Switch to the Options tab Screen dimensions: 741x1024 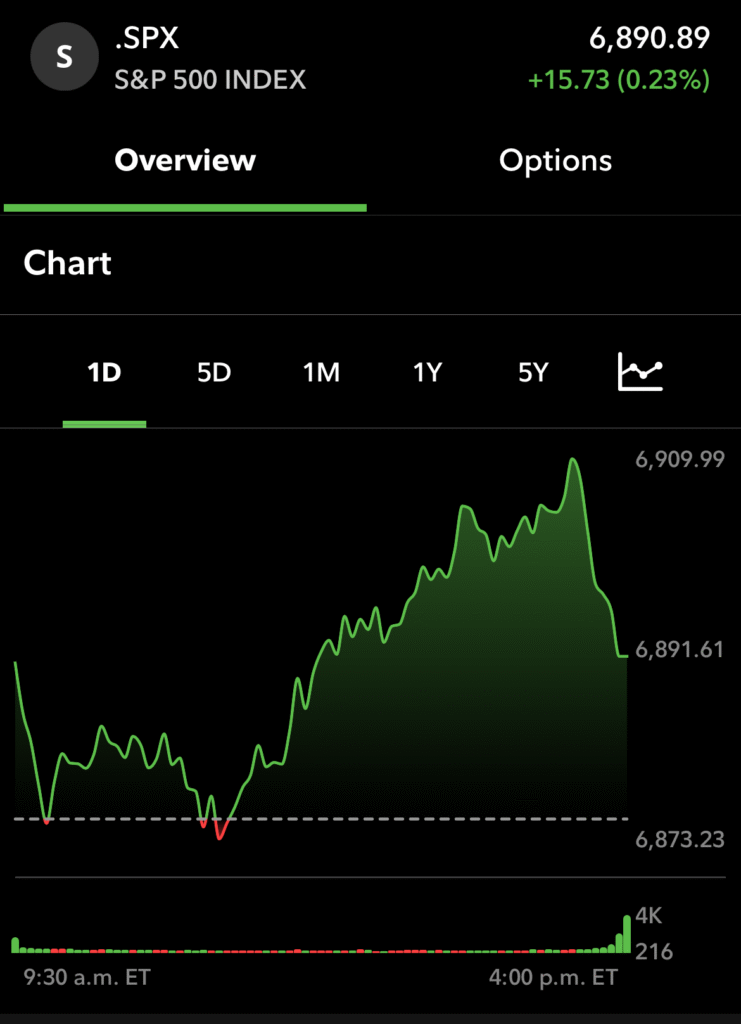[x=556, y=160]
